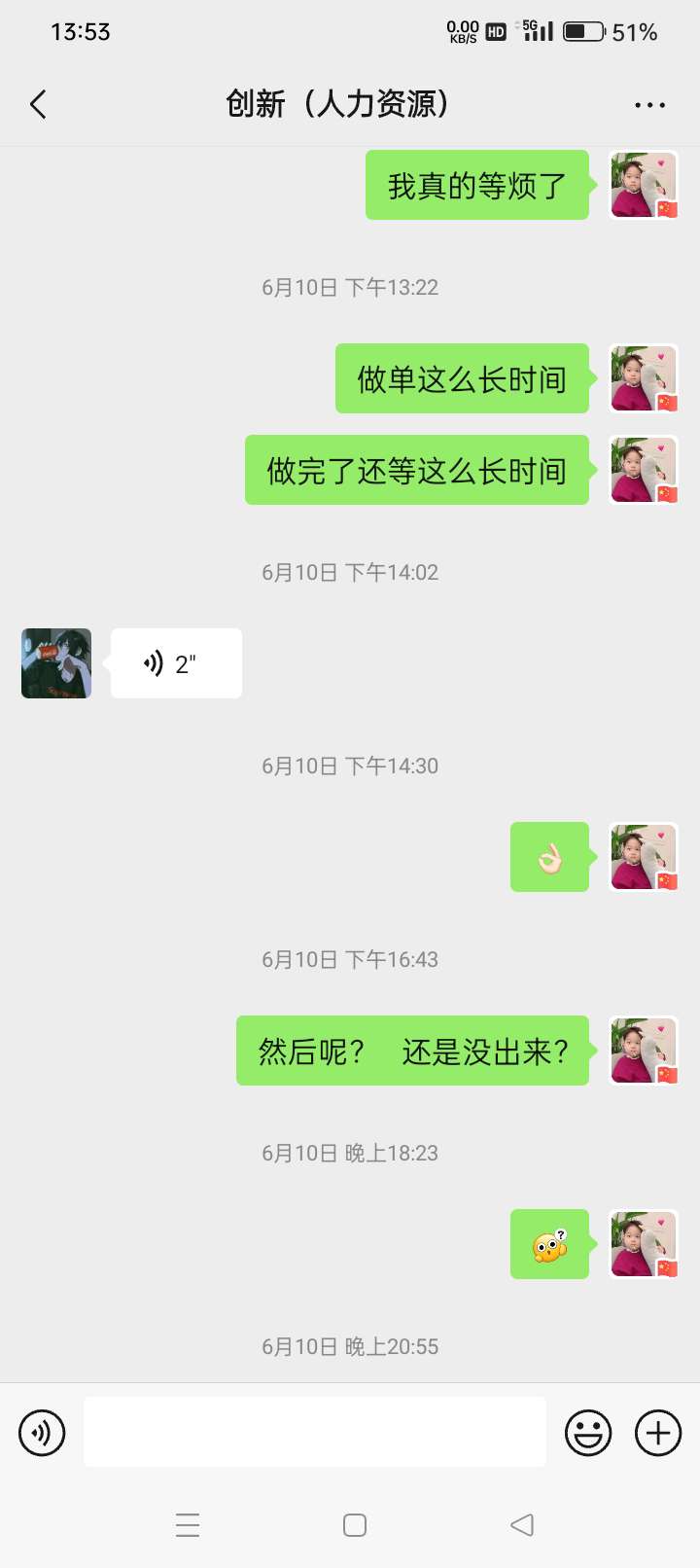Screen dimensions: 700x1568
Task: Open the sender's anime avatar profile
Action: coord(56,663)
